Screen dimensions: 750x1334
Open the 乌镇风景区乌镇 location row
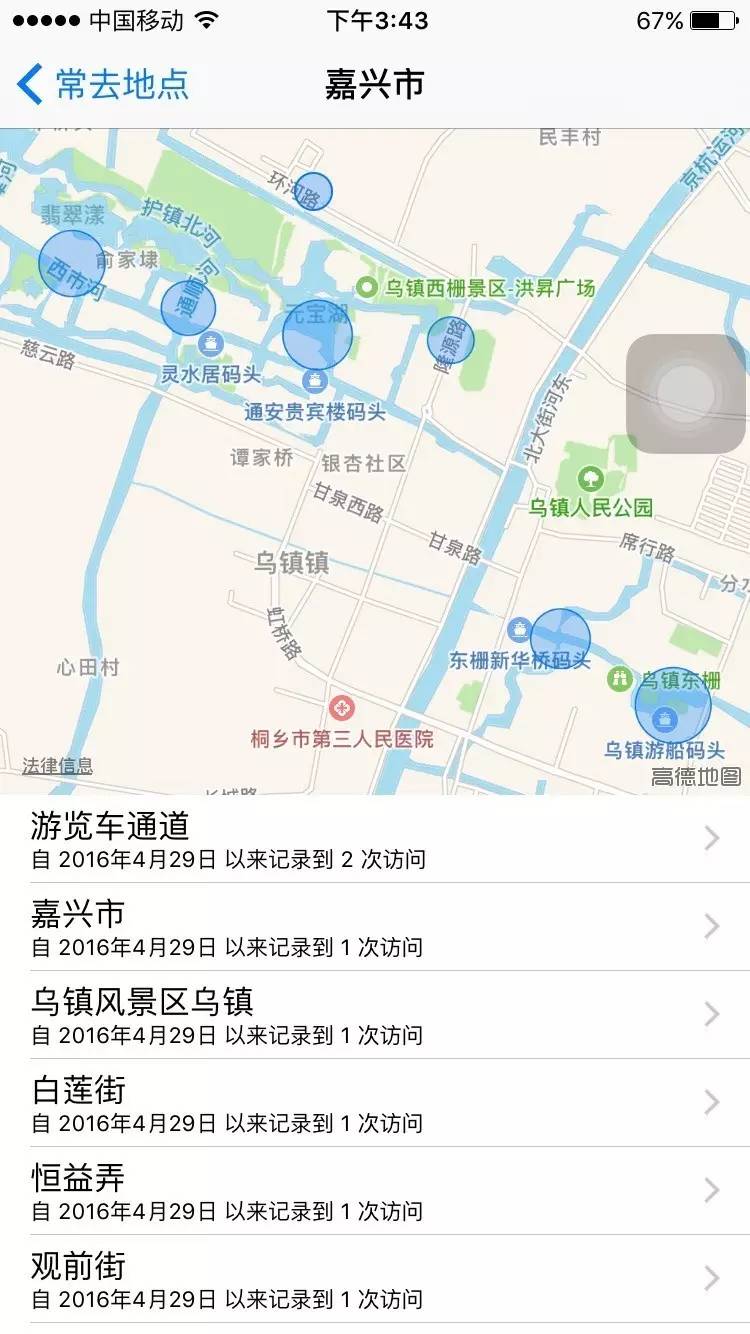[375, 1015]
